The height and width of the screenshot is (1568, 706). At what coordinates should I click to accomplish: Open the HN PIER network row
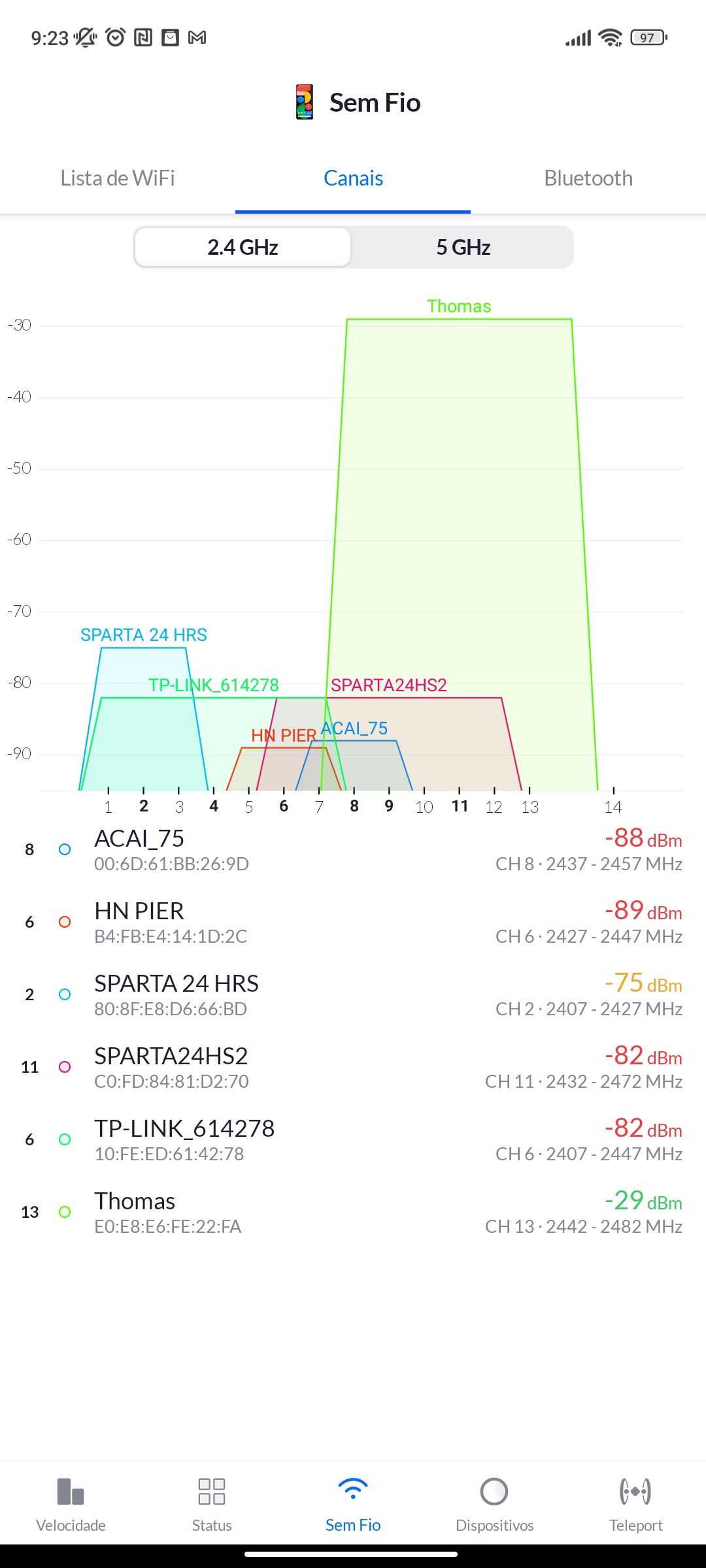click(353, 922)
